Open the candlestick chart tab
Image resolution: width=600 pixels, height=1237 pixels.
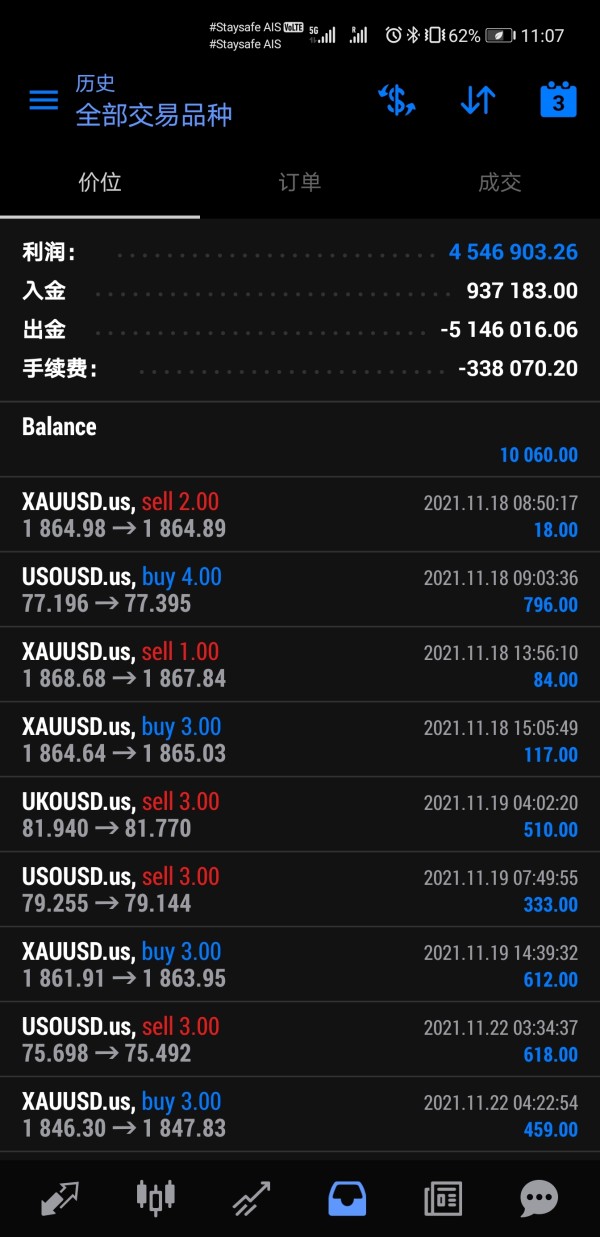pos(156,1197)
